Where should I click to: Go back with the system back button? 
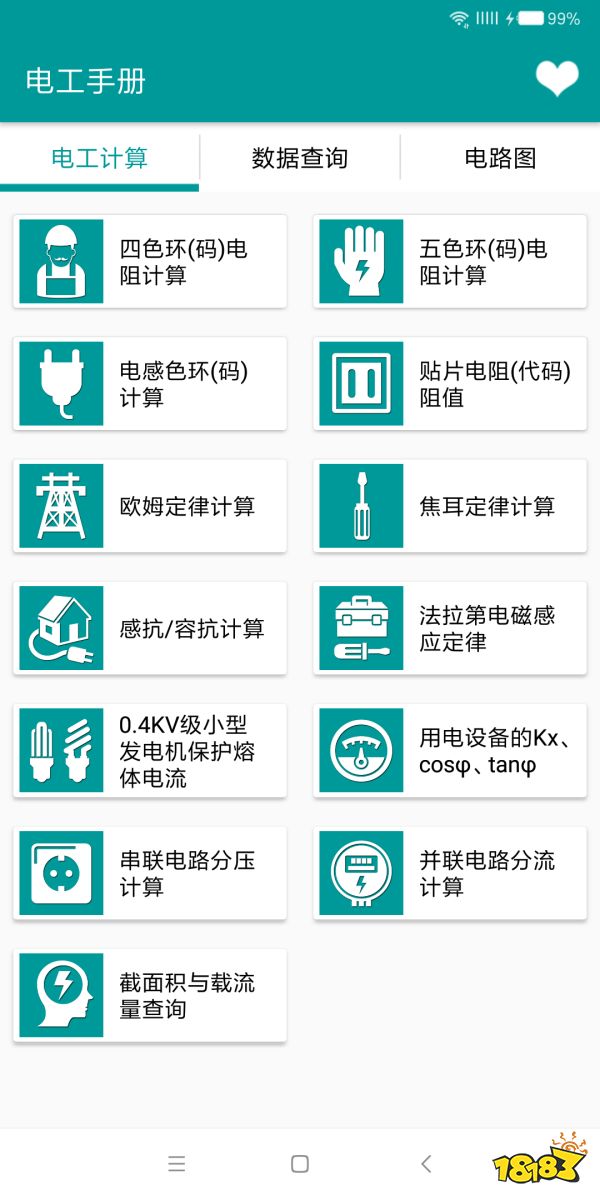point(426,1163)
